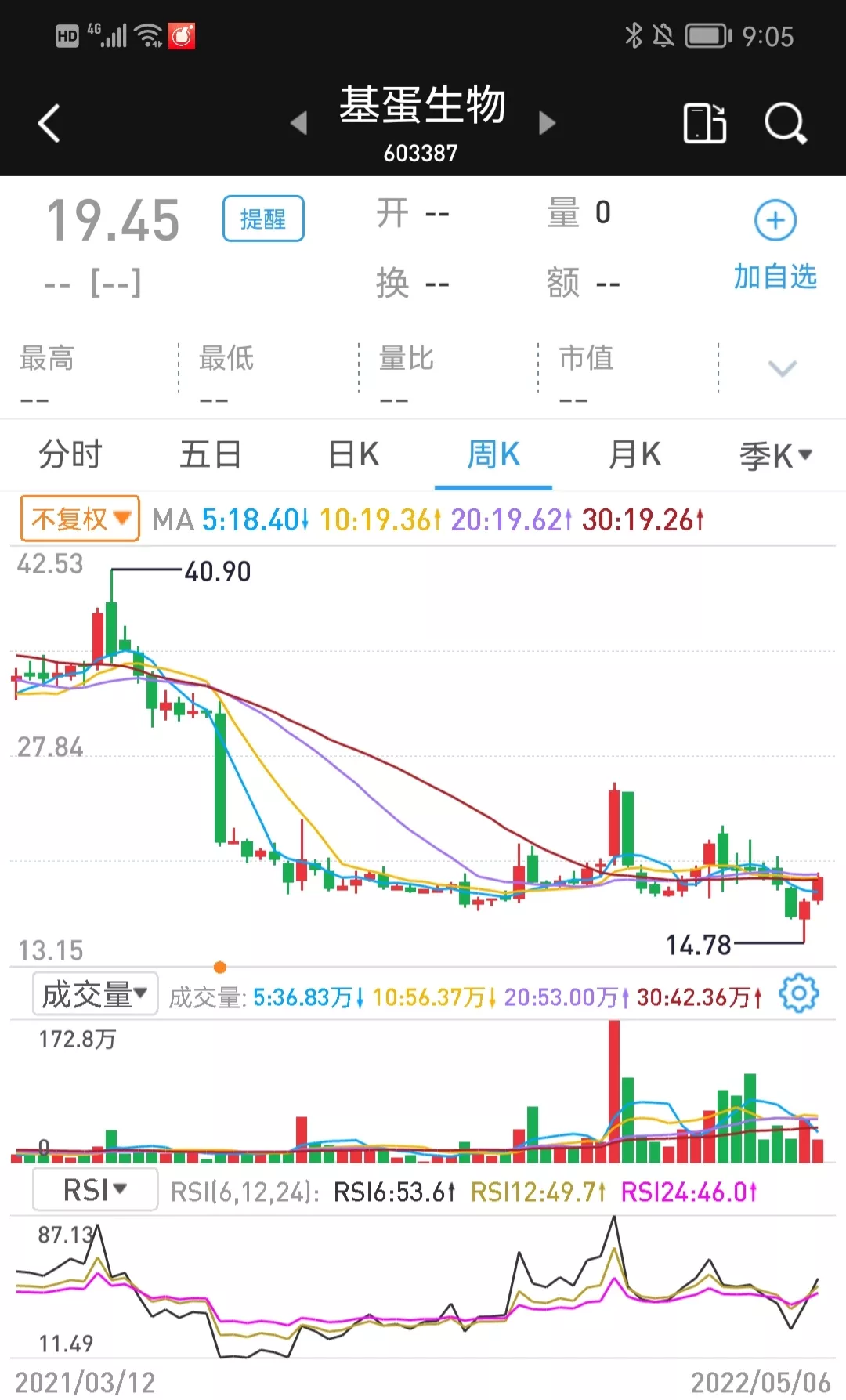Switch to the next stock
This screenshot has height=1400, width=846.
(547, 123)
